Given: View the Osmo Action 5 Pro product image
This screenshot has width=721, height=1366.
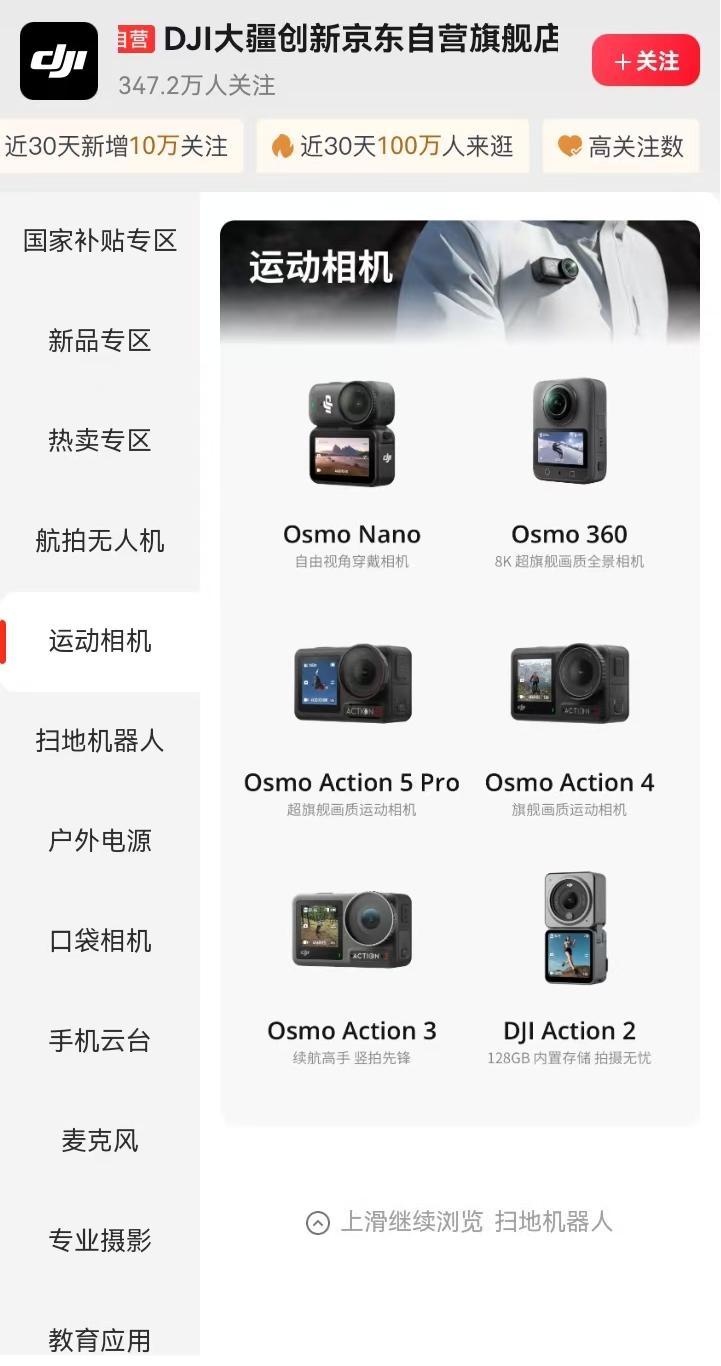Looking at the screenshot, I should coord(351,680).
